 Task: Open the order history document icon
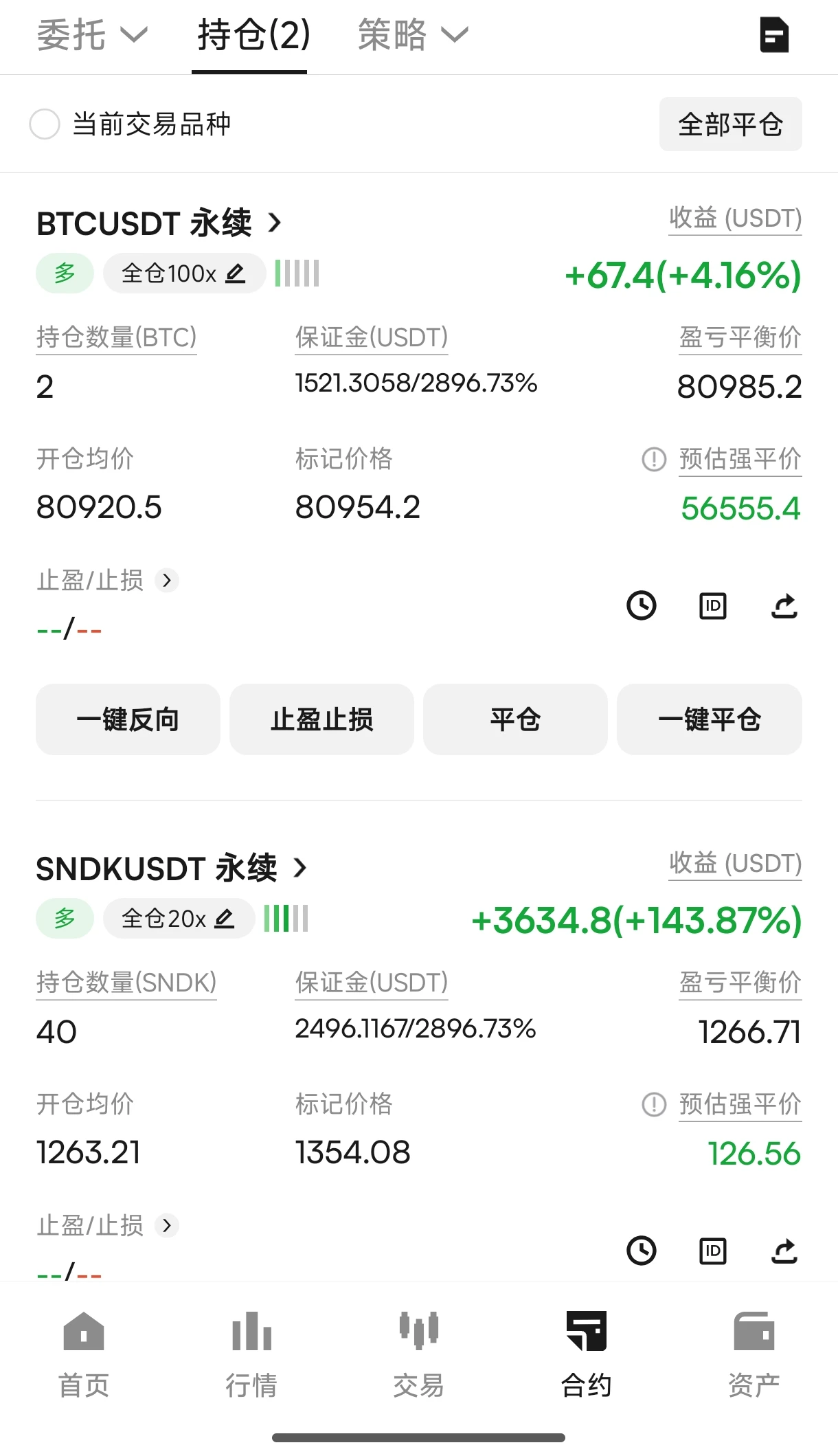pos(774,35)
